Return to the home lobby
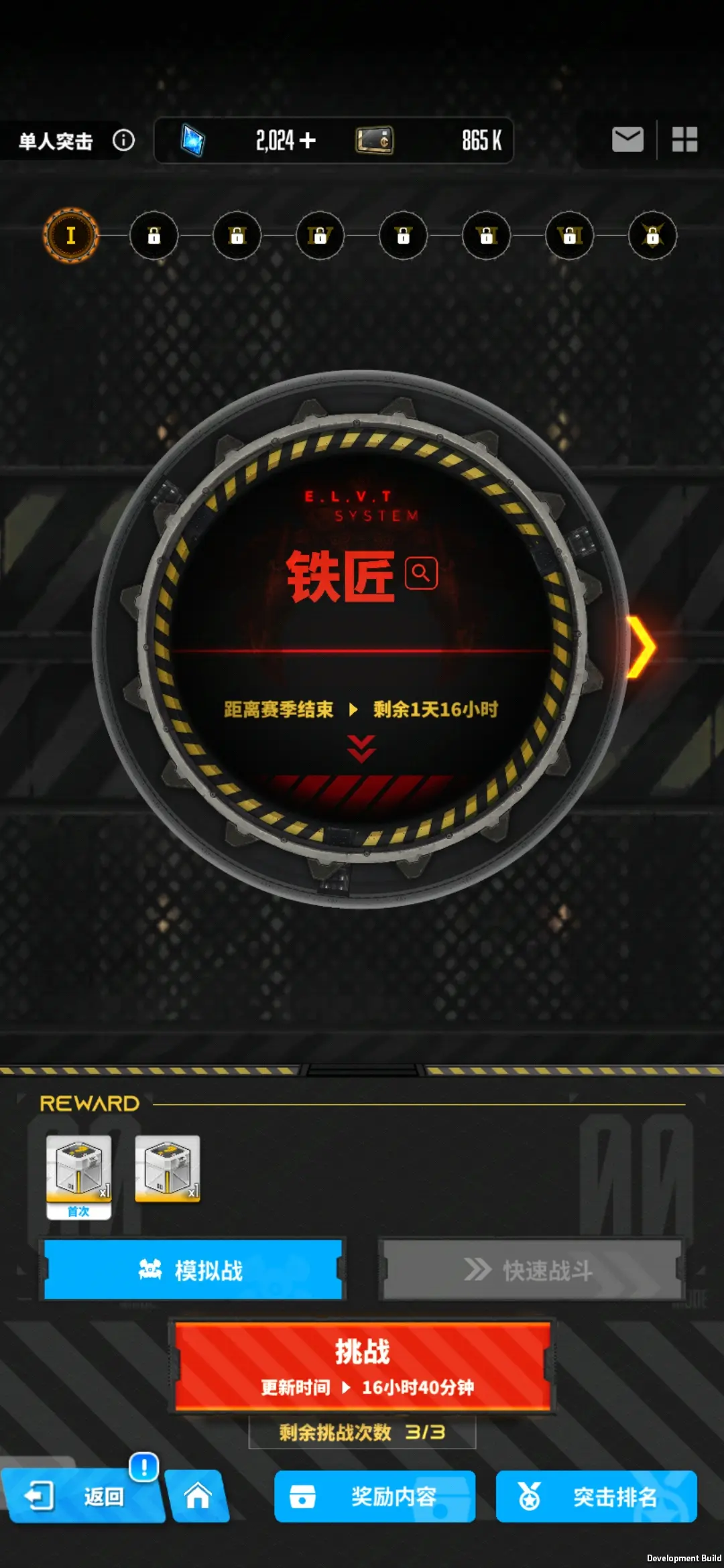724x1568 pixels. (x=198, y=1496)
